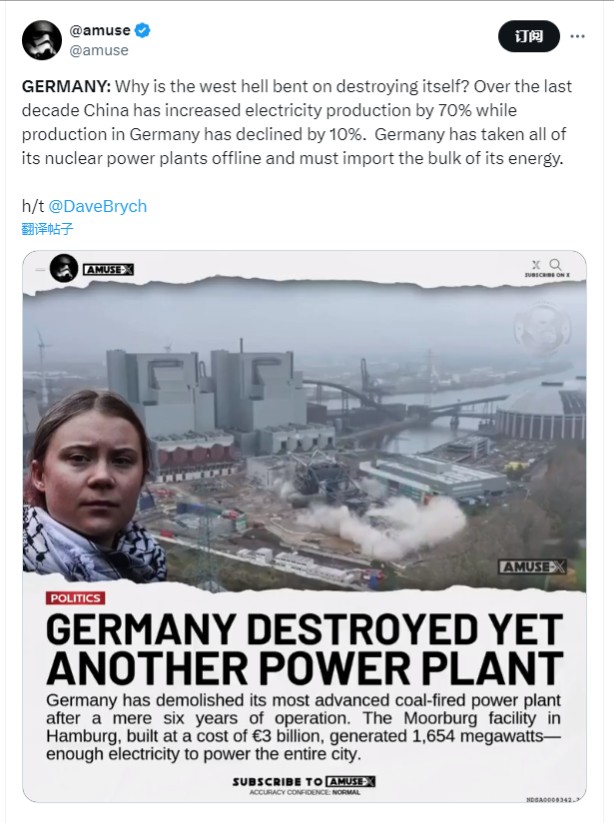Open the post overflow menu
Screen dimensions: 614x823
pyautogui.click(x=577, y=36)
